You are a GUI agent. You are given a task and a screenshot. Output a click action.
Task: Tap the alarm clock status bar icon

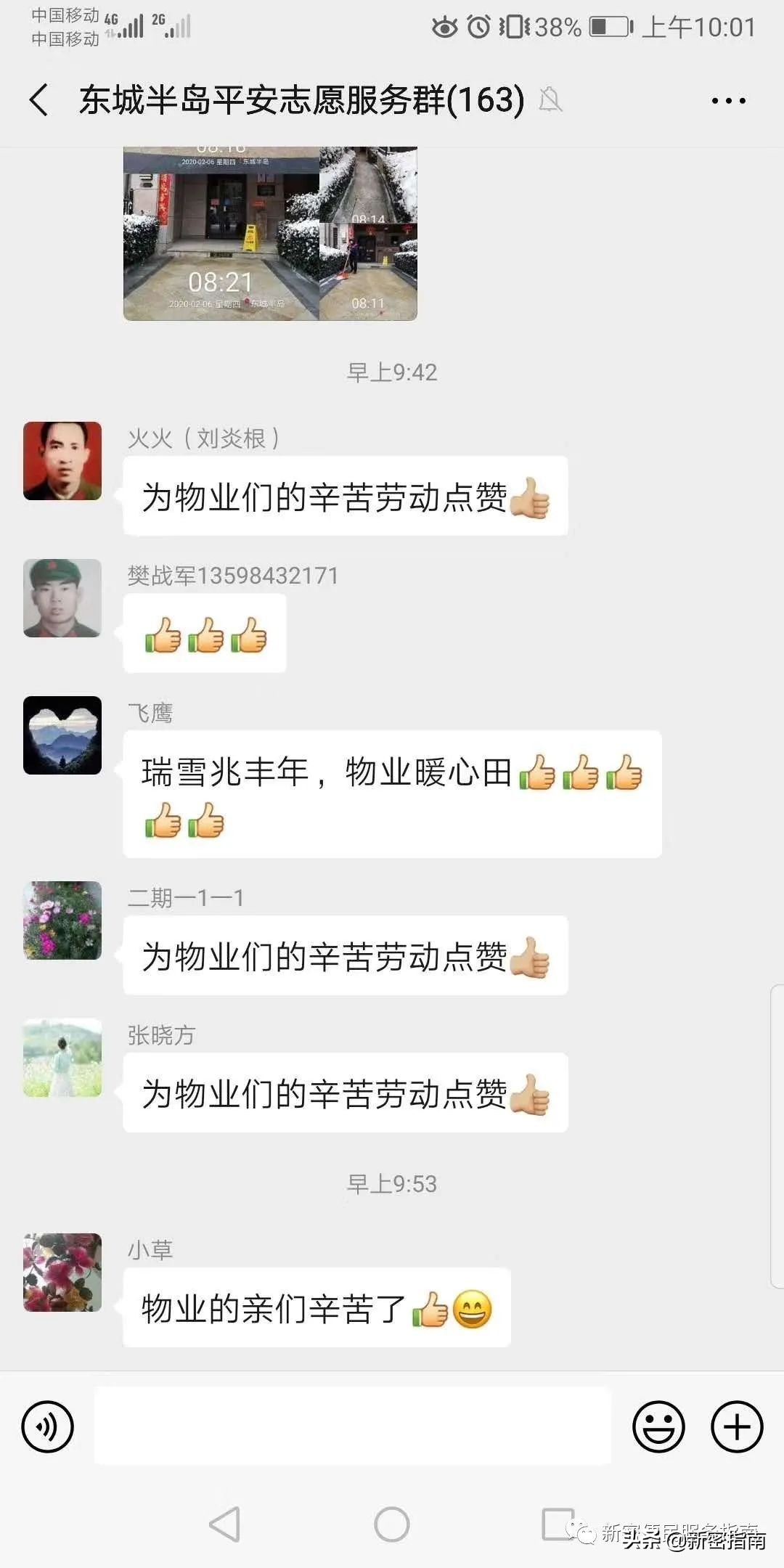point(478,28)
